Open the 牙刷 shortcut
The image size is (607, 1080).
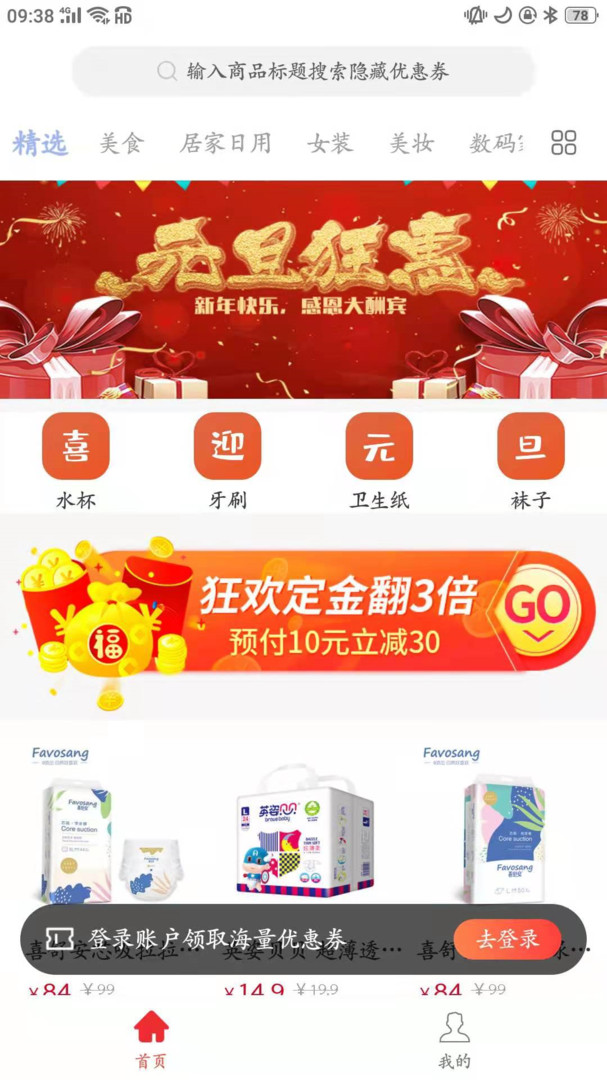(x=227, y=460)
